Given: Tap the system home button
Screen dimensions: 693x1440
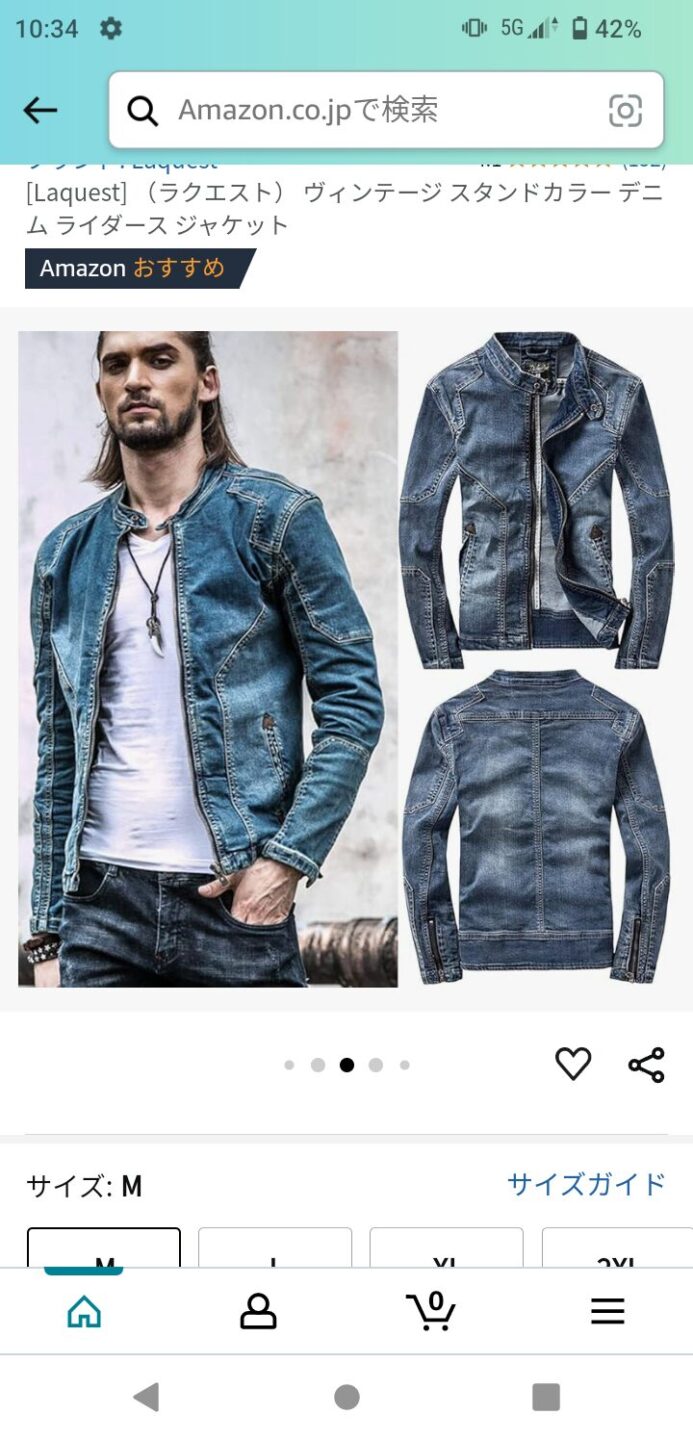Looking at the screenshot, I should click(x=347, y=1396).
